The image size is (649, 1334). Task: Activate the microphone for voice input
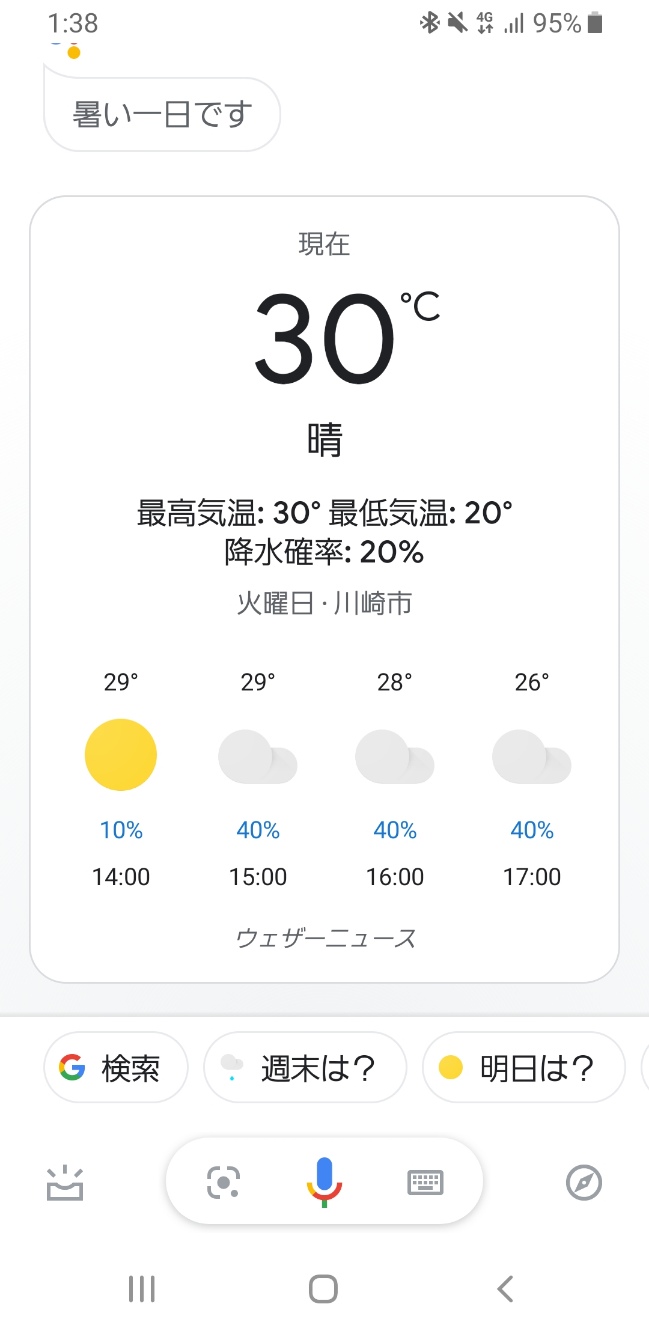[x=323, y=1182]
